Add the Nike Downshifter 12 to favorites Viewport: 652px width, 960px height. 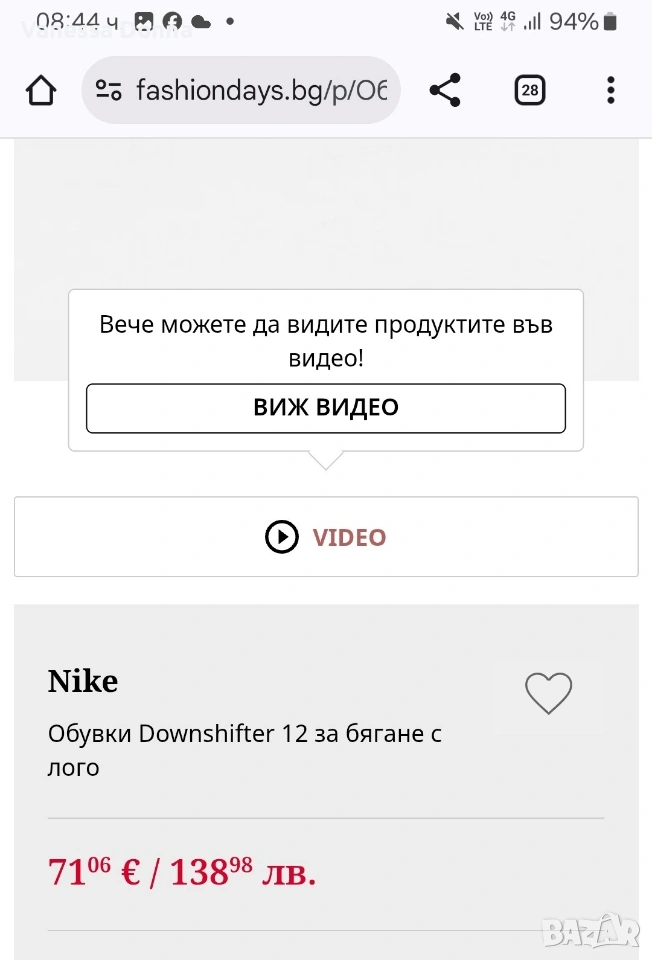[548, 693]
